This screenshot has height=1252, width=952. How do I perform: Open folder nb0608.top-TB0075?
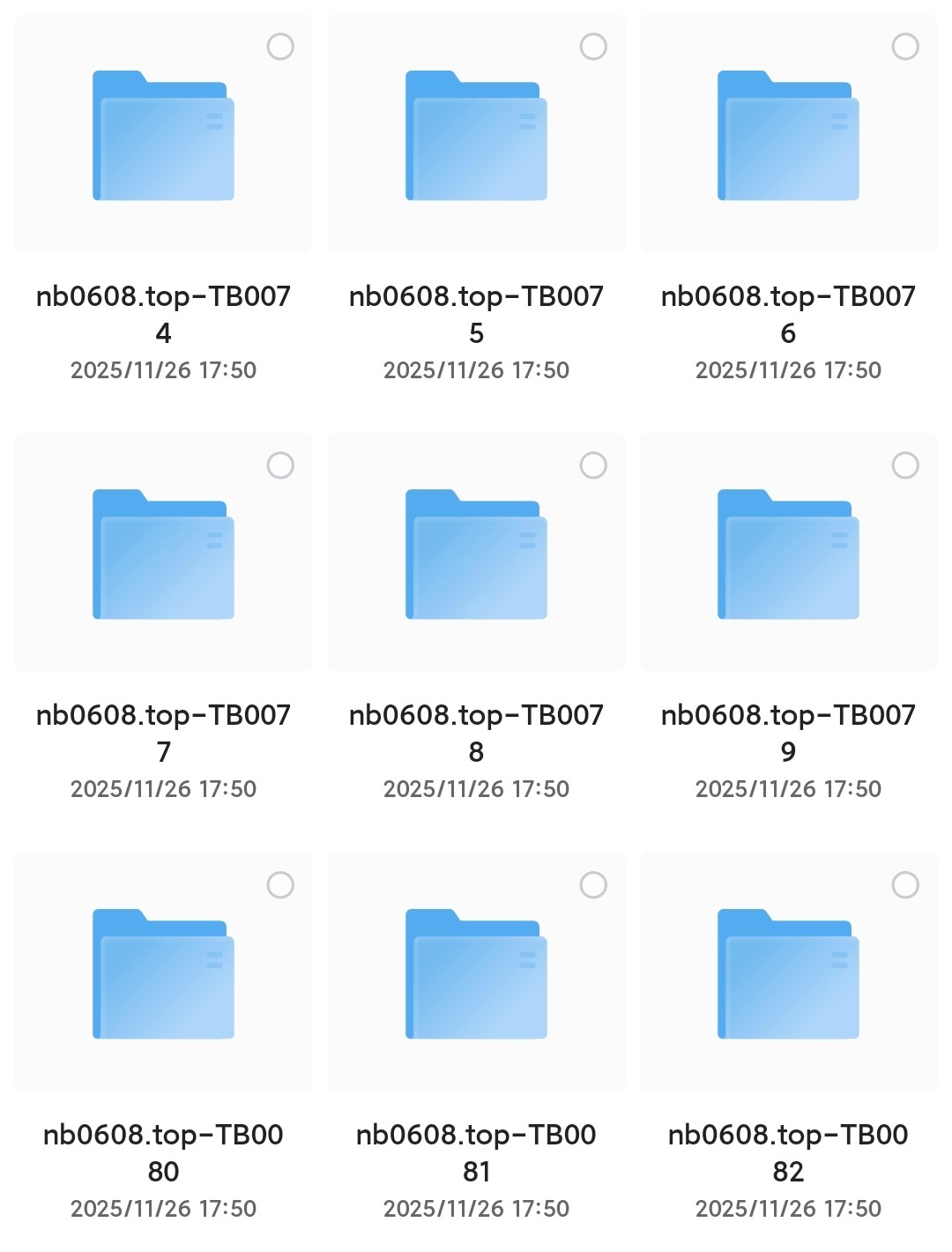476,137
